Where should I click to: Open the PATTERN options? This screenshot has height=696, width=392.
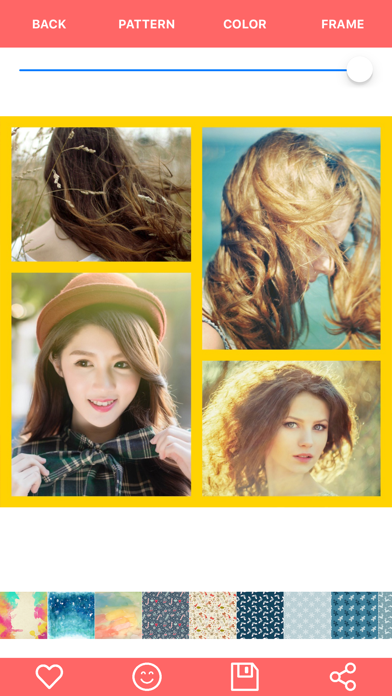(x=147, y=24)
